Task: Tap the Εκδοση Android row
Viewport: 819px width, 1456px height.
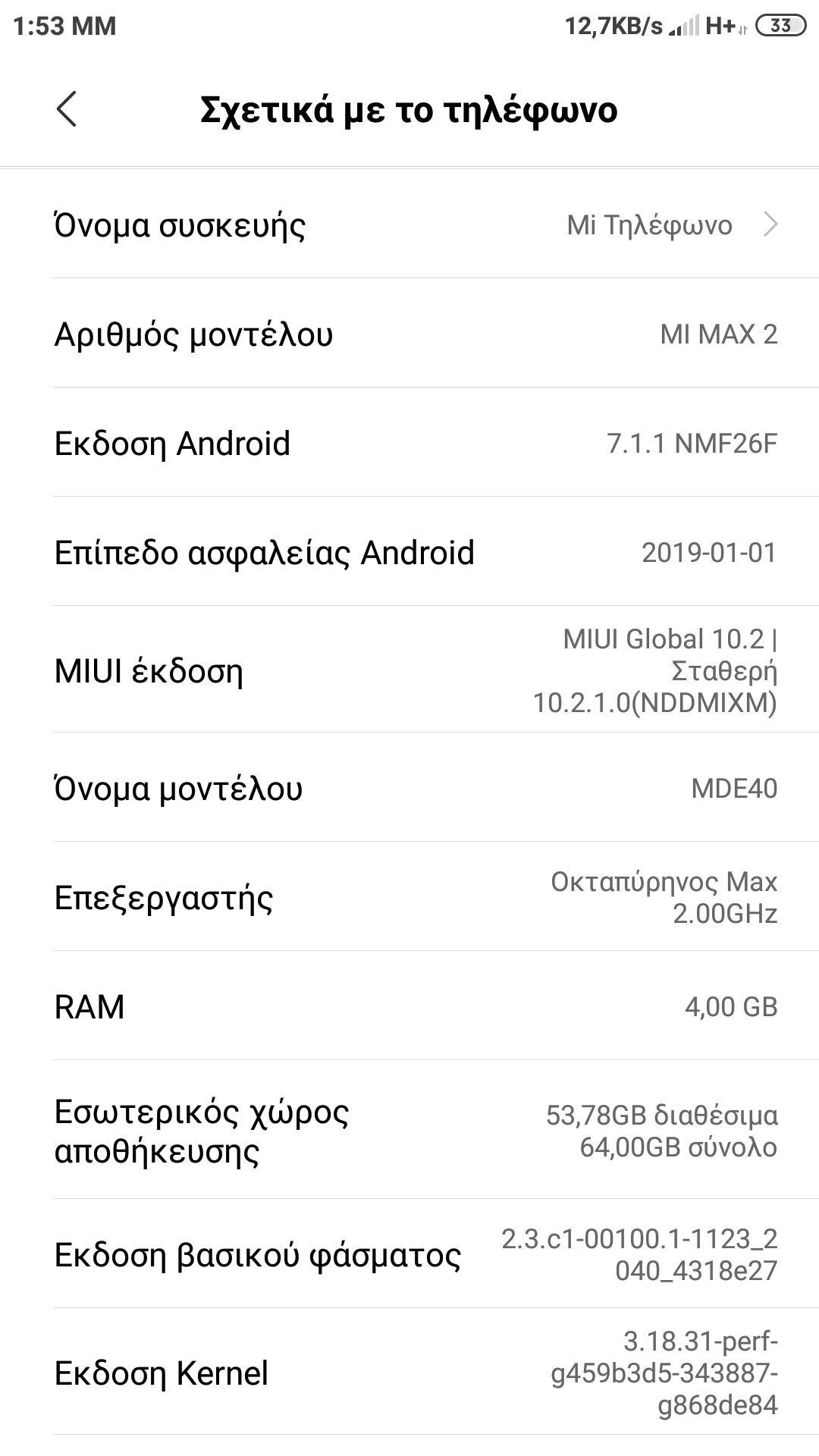Action: (409, 443)
